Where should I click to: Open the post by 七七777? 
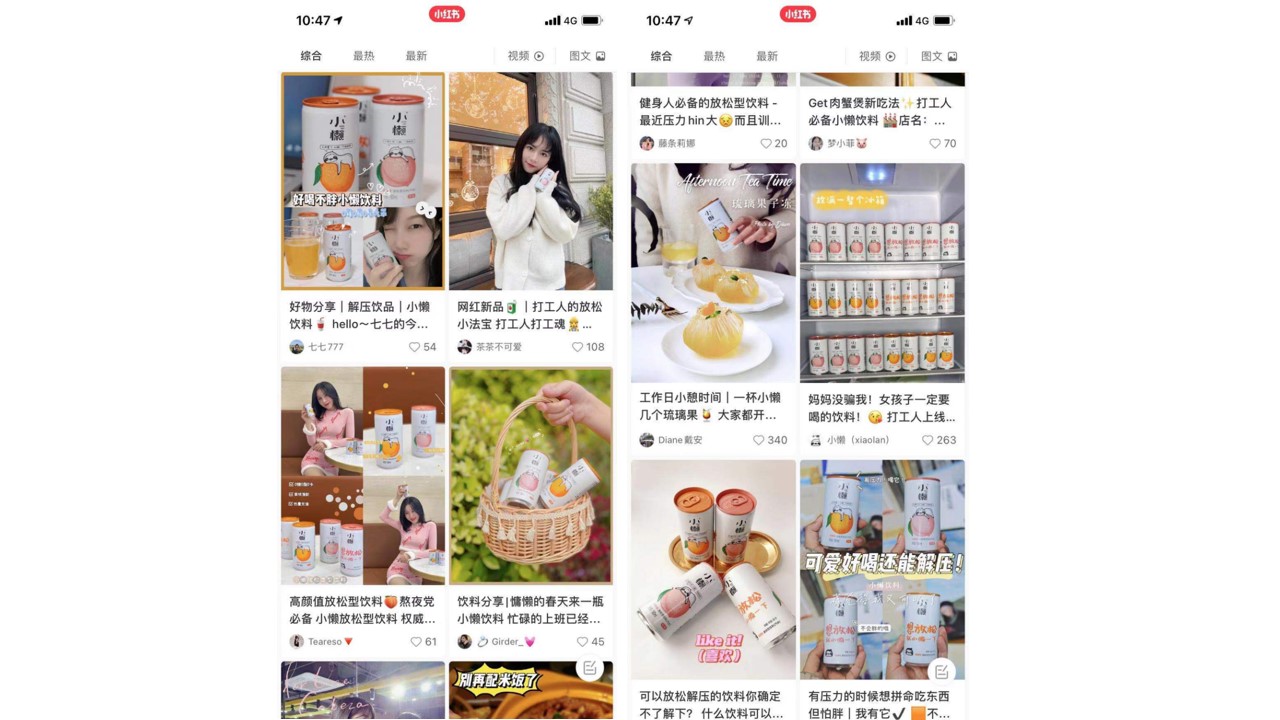click(362, 181)
